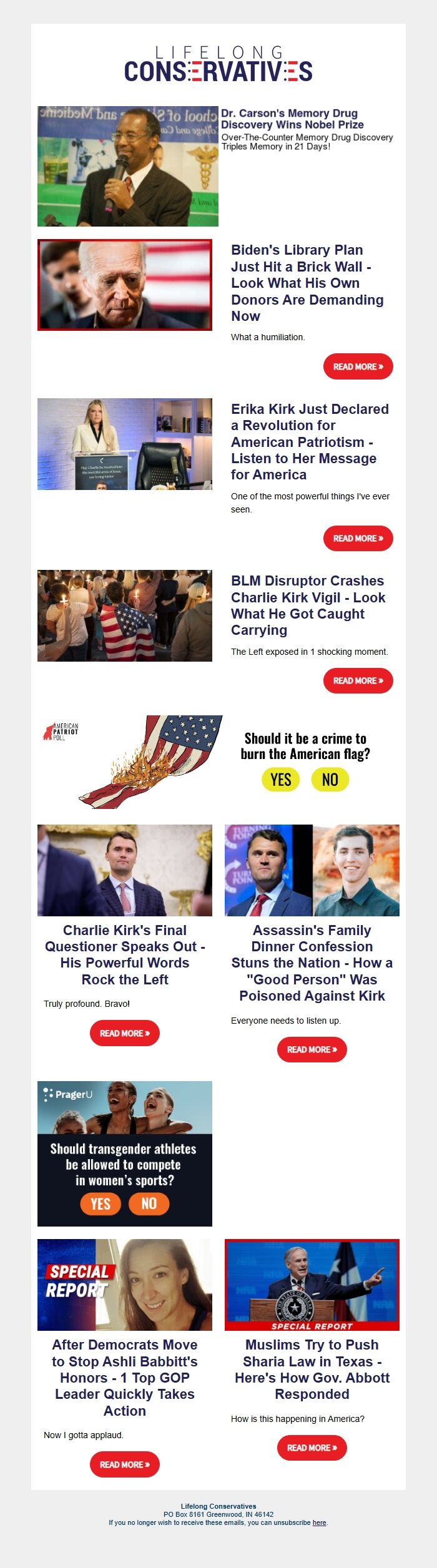Read more on Charlie Kirk's Final Questioner

[125, 1033]
